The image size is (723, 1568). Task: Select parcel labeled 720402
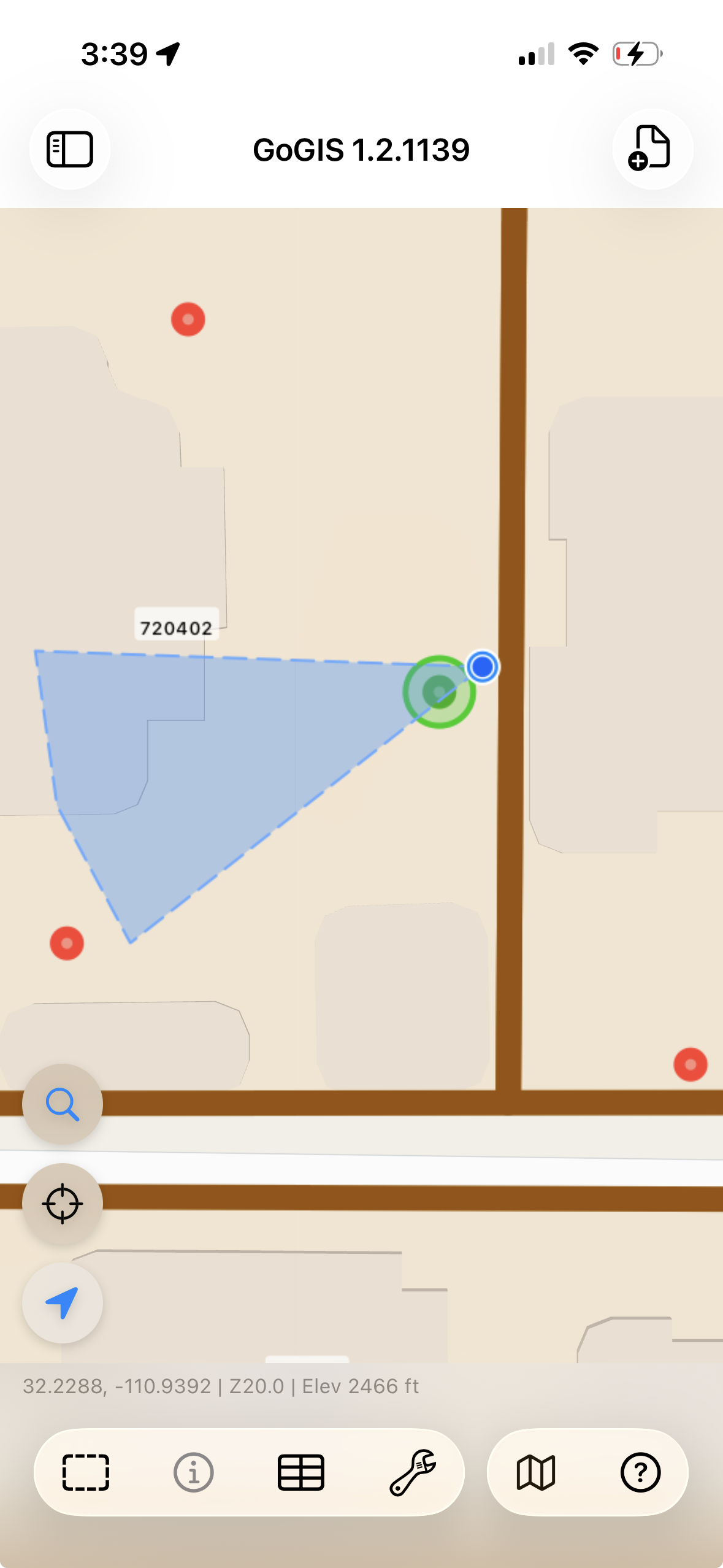pos(177,628)
